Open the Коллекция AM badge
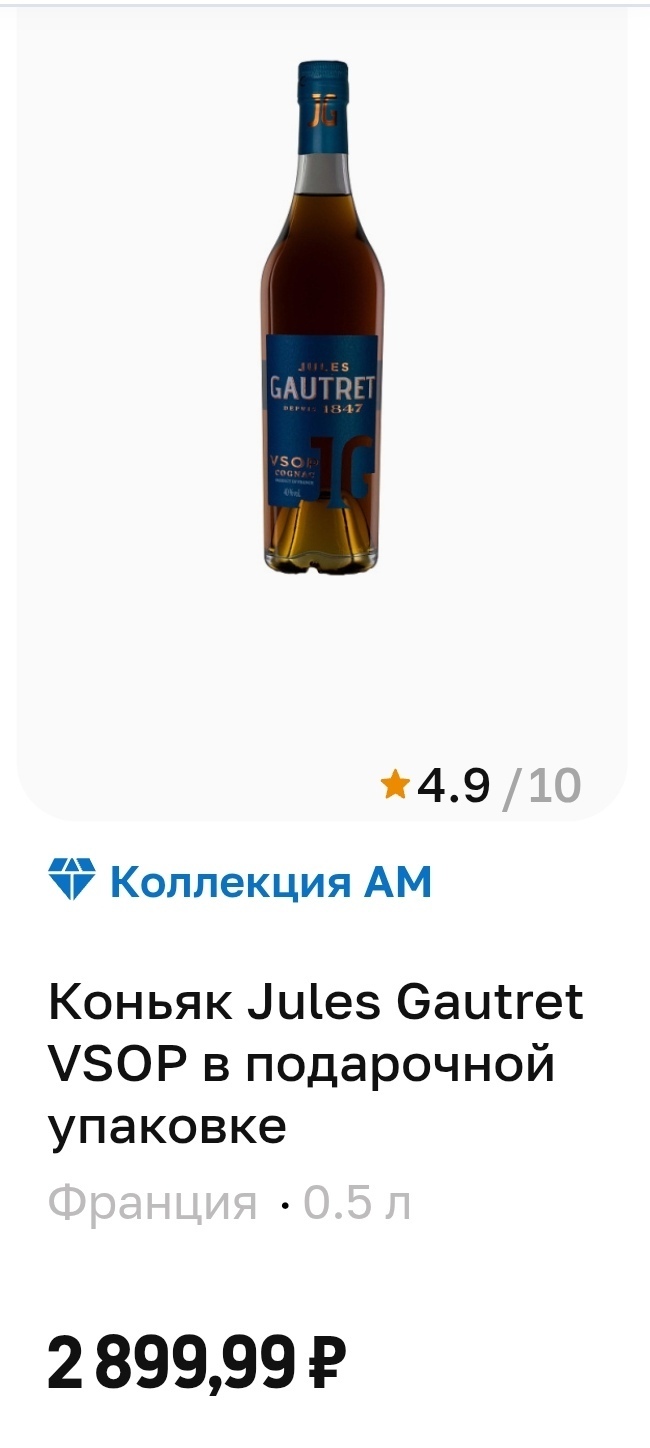 click(240, 882)
